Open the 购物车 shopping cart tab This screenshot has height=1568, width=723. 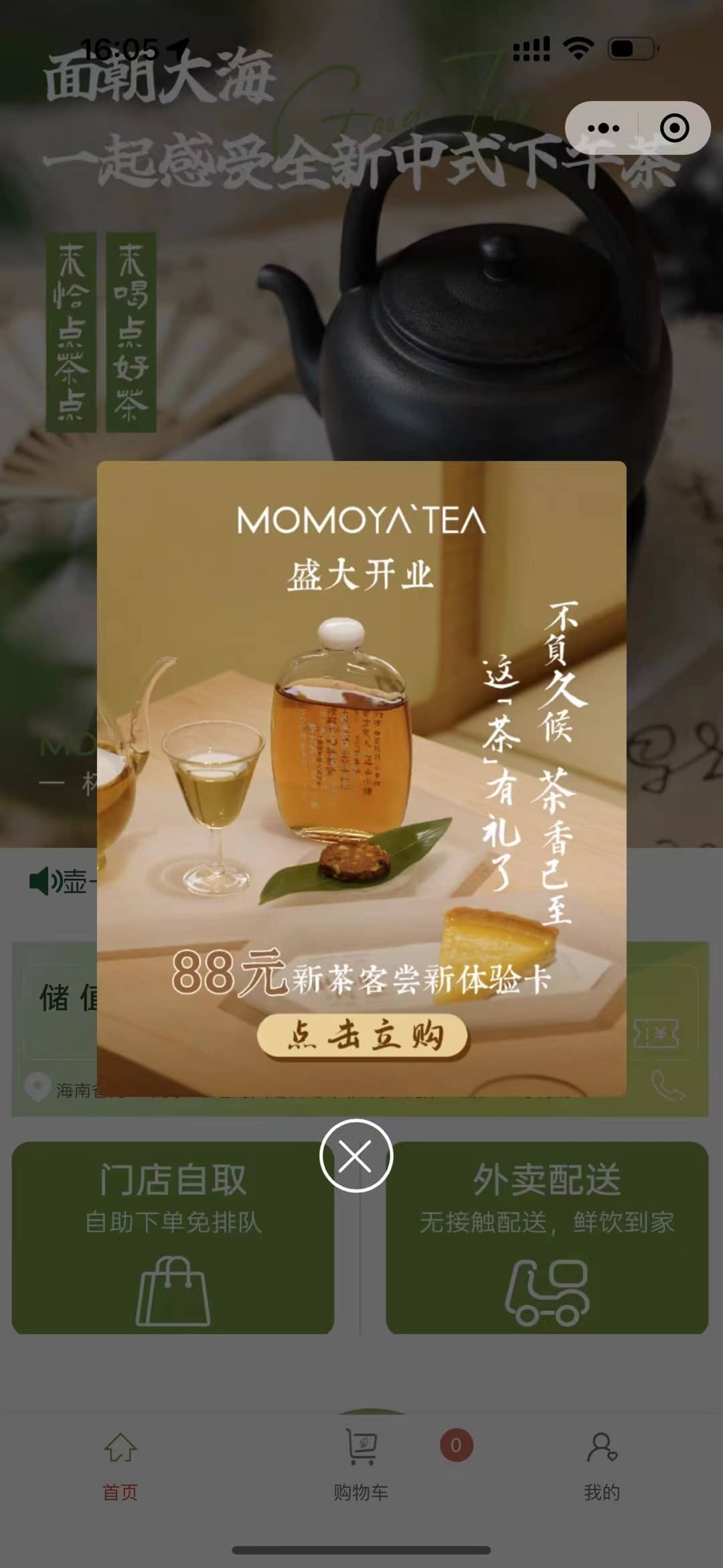(361, 1466)
